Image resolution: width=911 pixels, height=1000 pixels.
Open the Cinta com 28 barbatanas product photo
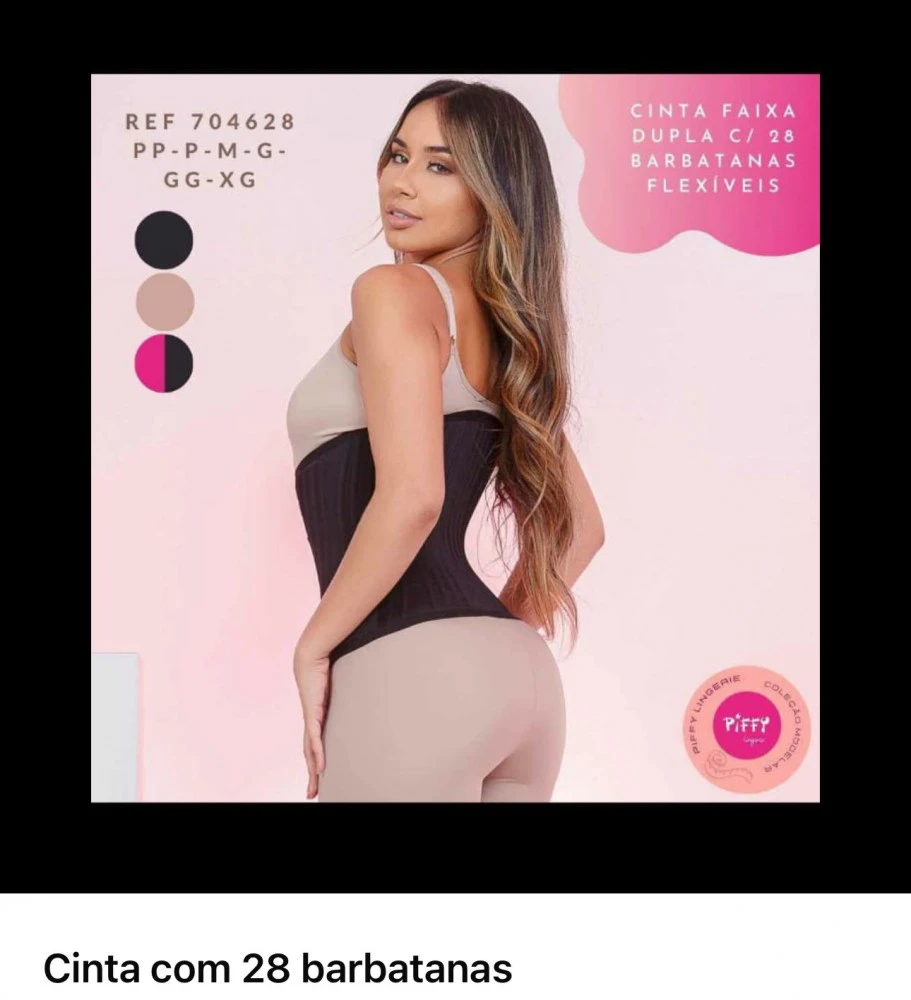pyautogui.click(x=455, y=438)
